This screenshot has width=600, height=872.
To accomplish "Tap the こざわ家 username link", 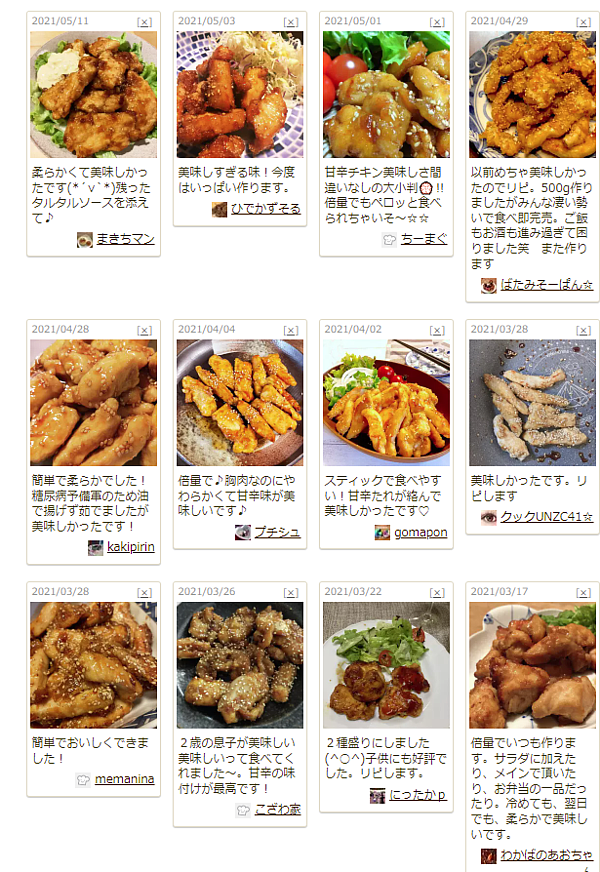I will (x=277, y=810).
